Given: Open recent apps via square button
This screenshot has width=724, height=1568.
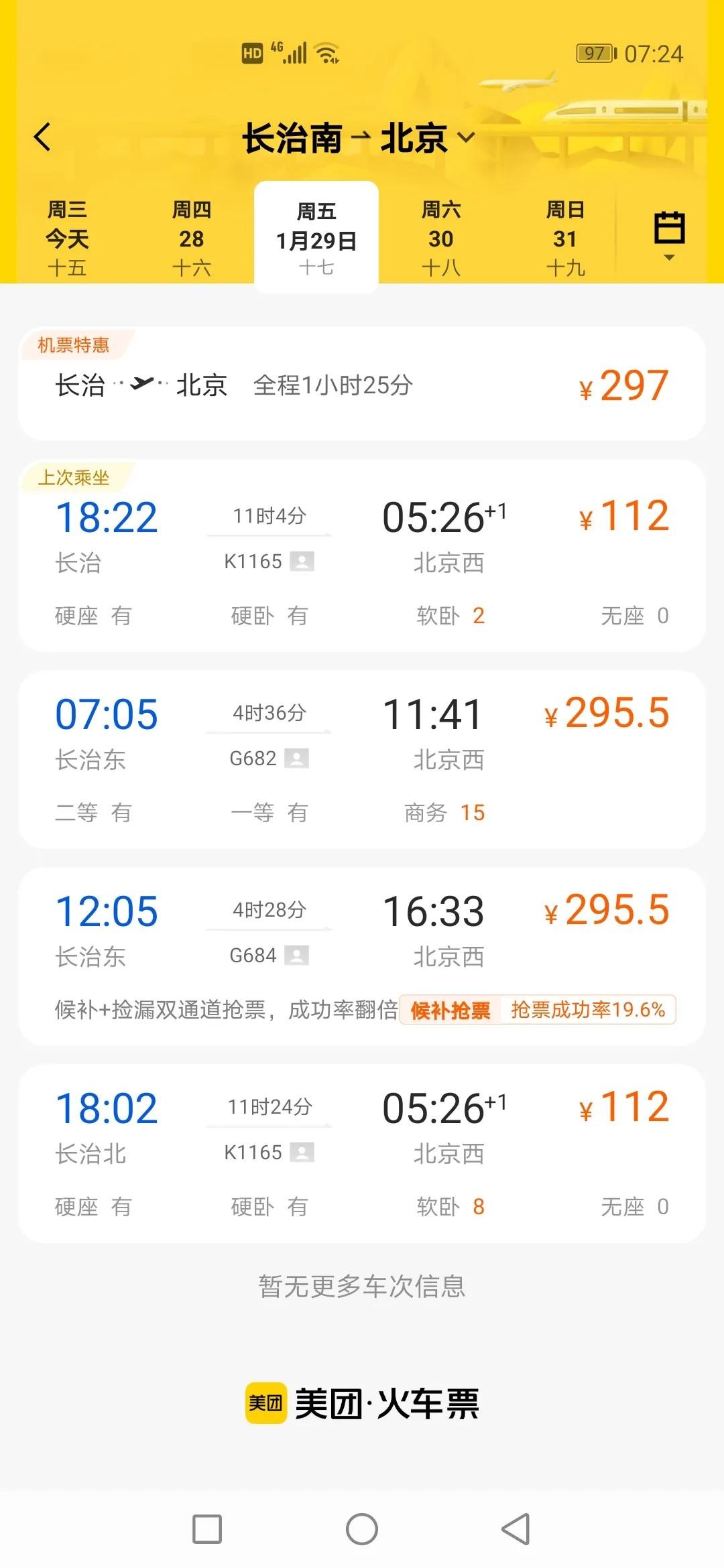Looking at the screenshot, I should (207, 1529).
